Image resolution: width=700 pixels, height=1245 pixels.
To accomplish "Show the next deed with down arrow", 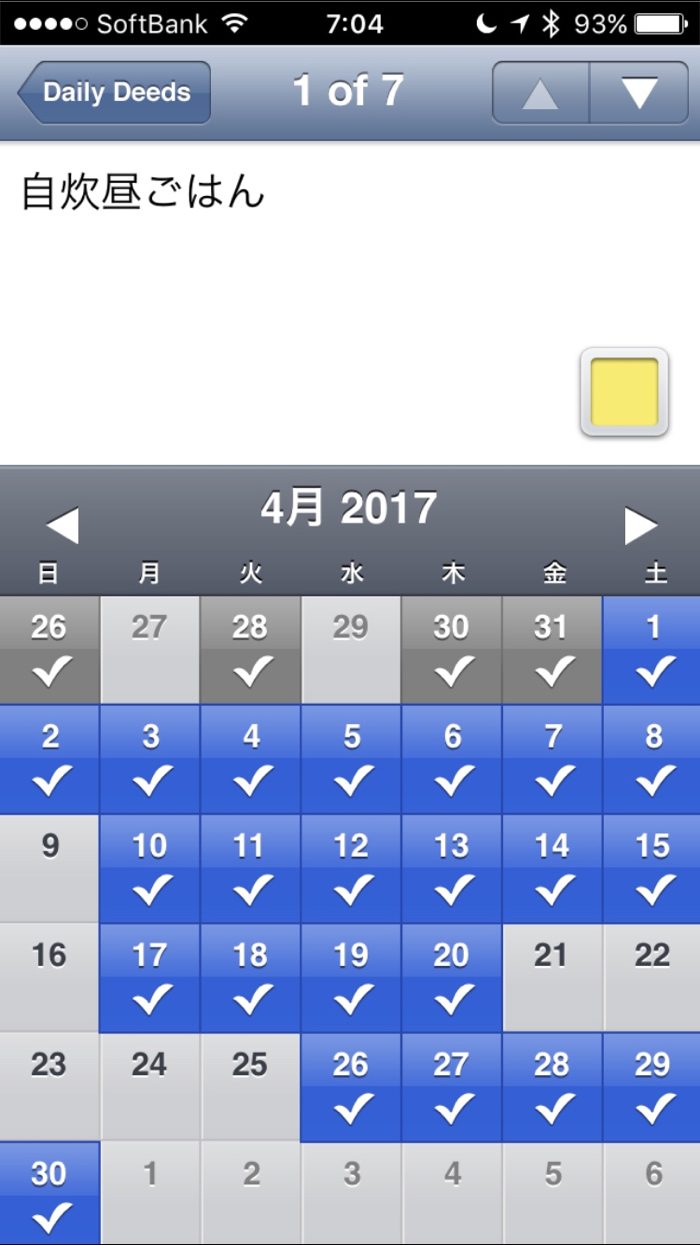I will [638, 93].
